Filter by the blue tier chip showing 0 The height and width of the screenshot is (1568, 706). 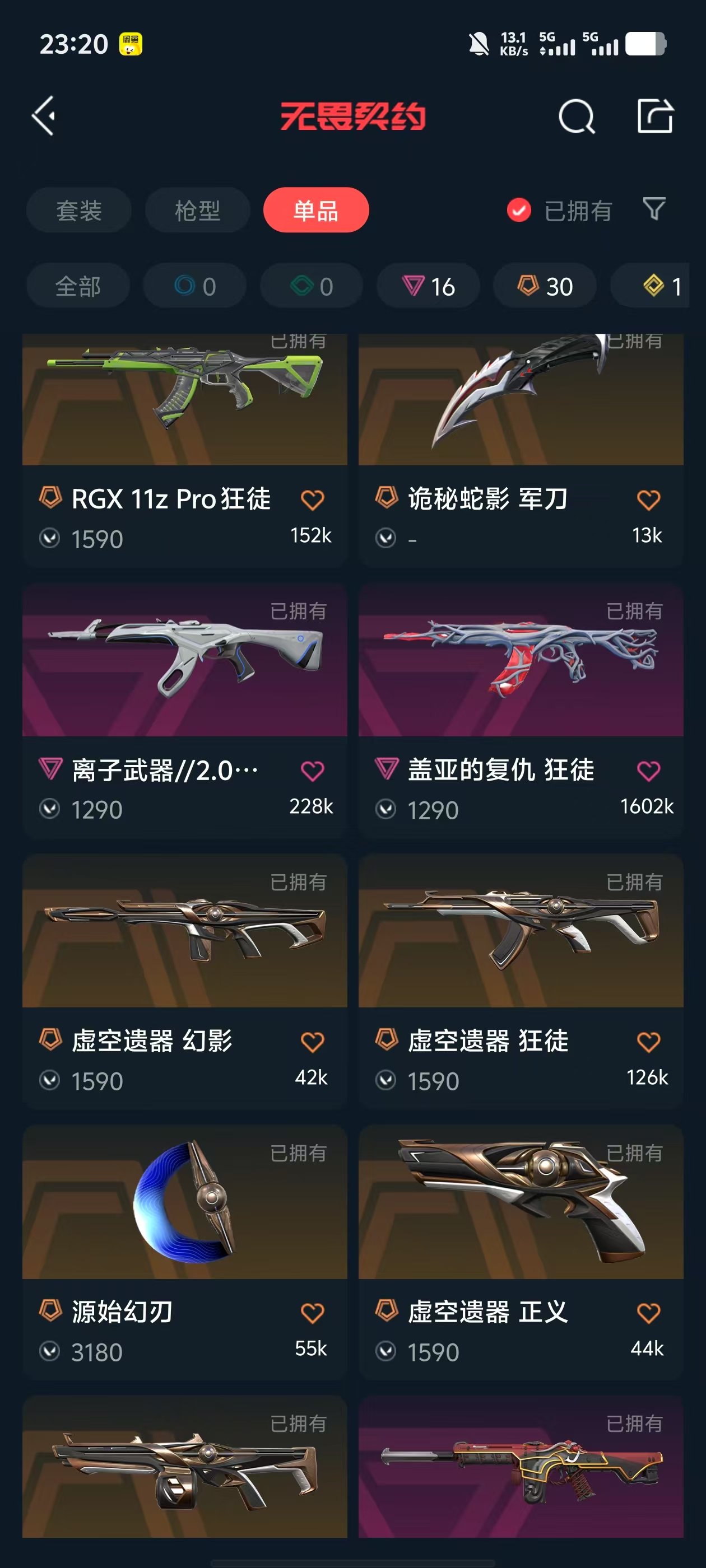(x=195, y=286)
